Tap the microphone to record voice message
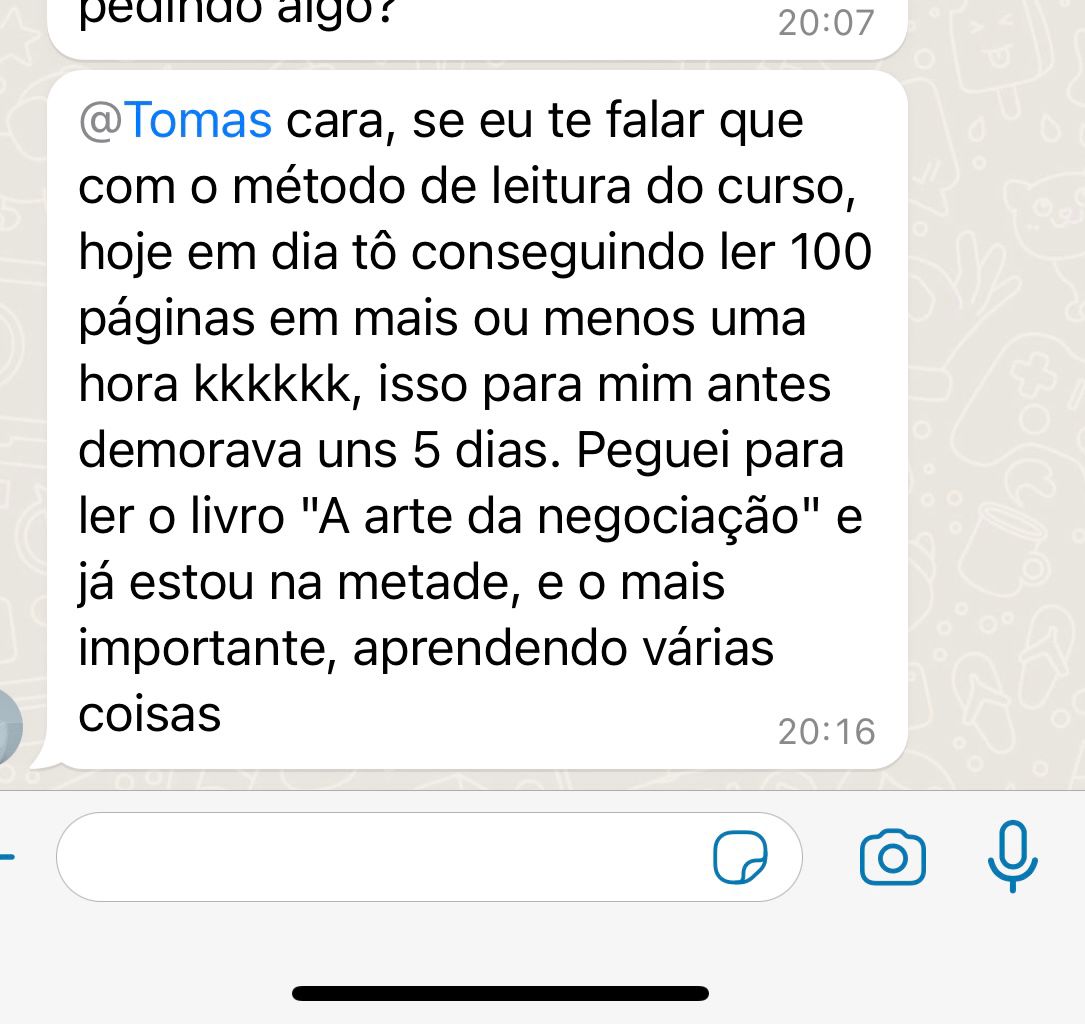This screenshot has width=1085, height=1024. (x=1012, y=855)
